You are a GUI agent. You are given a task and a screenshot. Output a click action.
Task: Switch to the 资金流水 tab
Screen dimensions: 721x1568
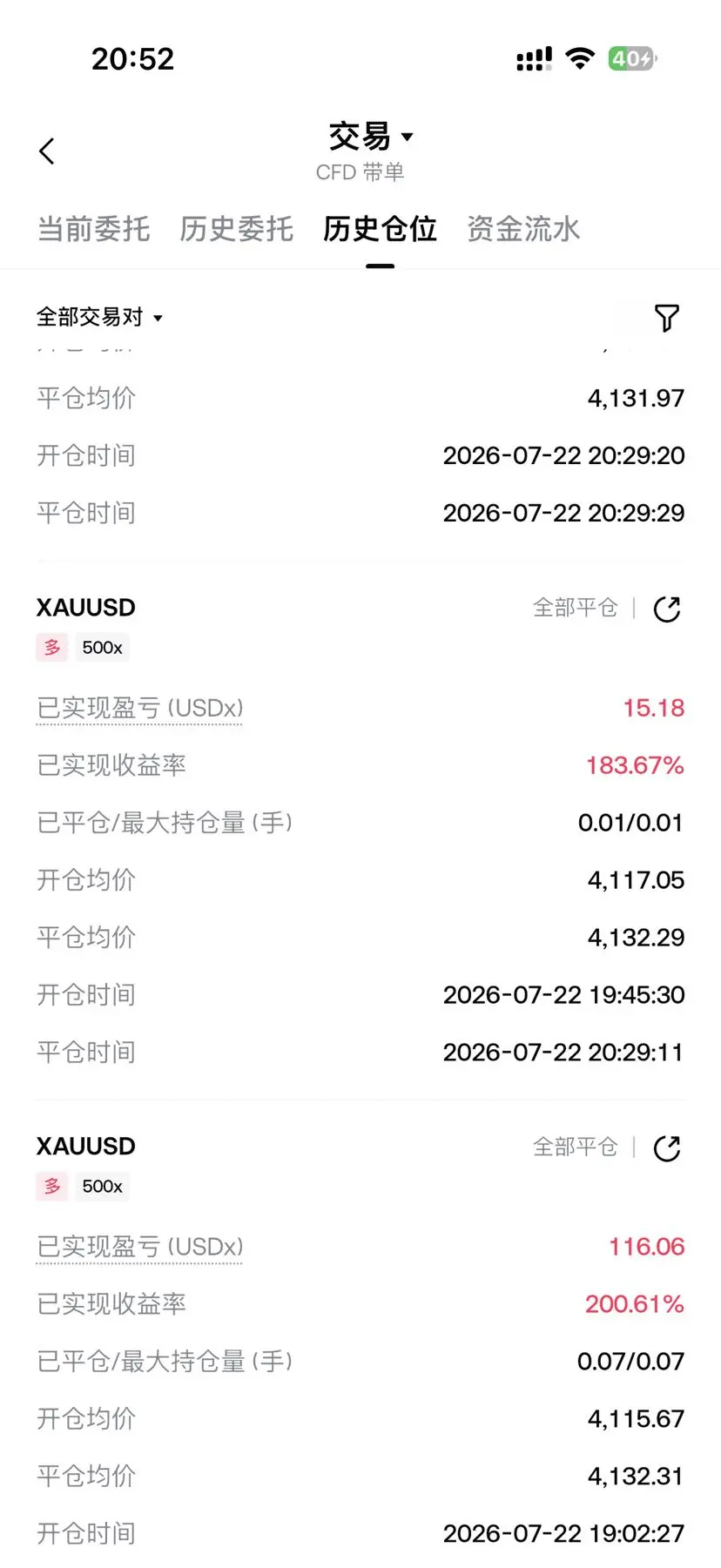[x=523, y=229]
